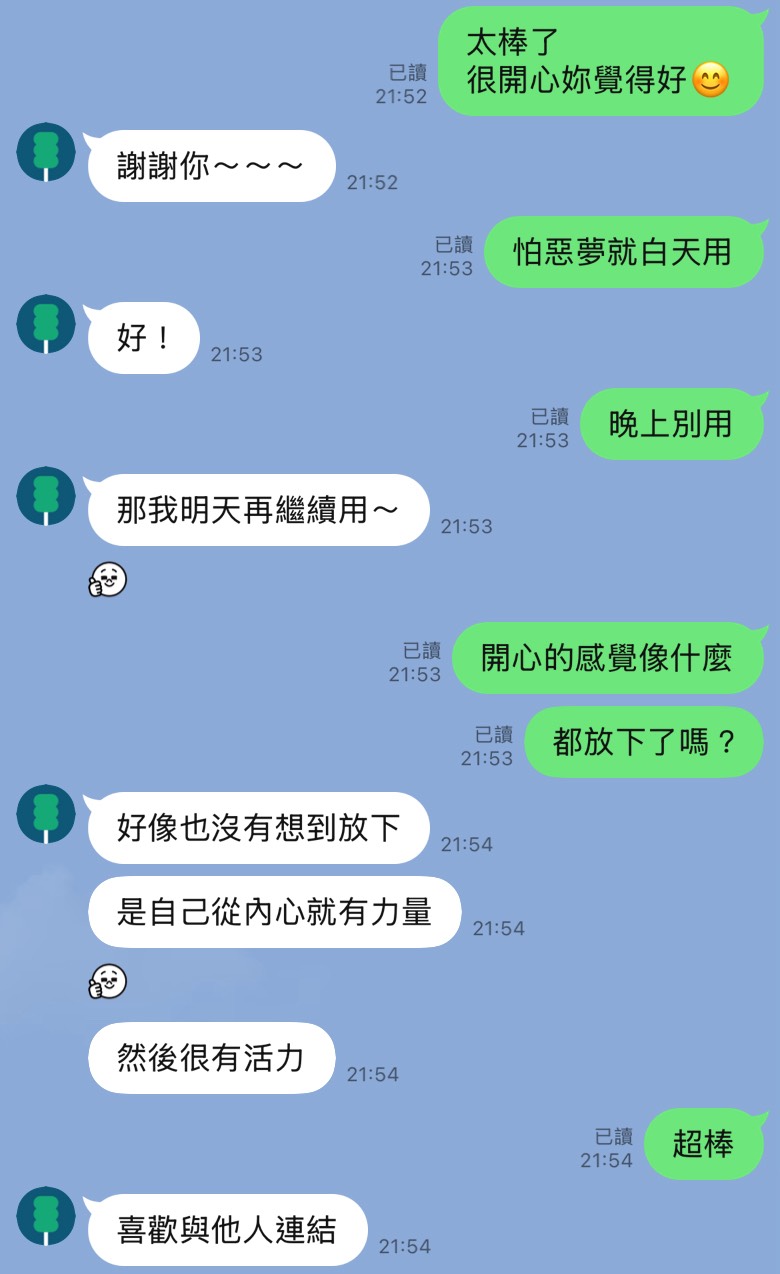Viewport: 780px width, 1274px height.
Task: Open profile photo next to 好像也沒有想到放下
Action: pyautogui.click(x=46, y=814)
